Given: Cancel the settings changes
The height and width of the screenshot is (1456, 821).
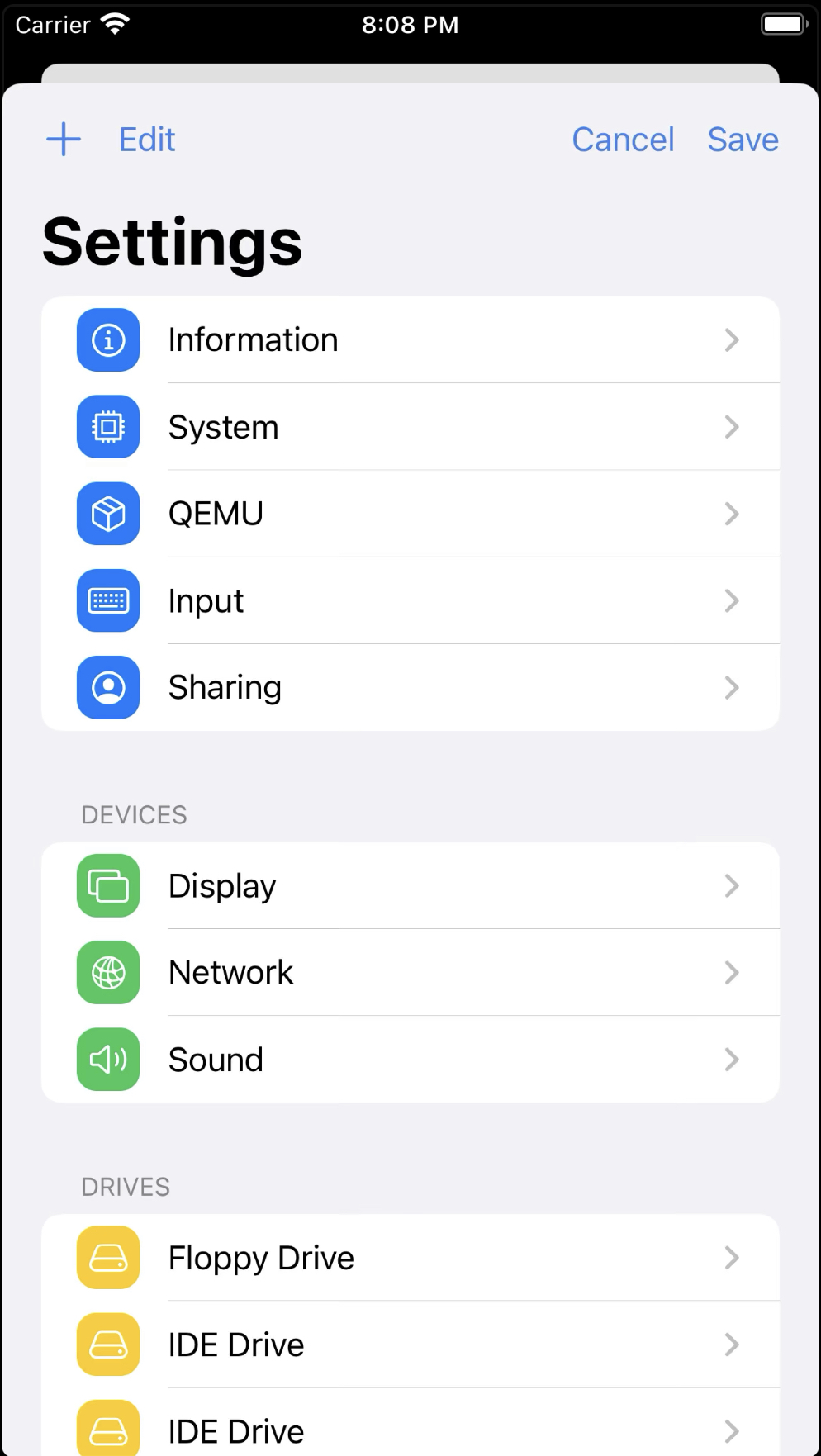Looking at the screenshot, I should [x=623, y=140].
